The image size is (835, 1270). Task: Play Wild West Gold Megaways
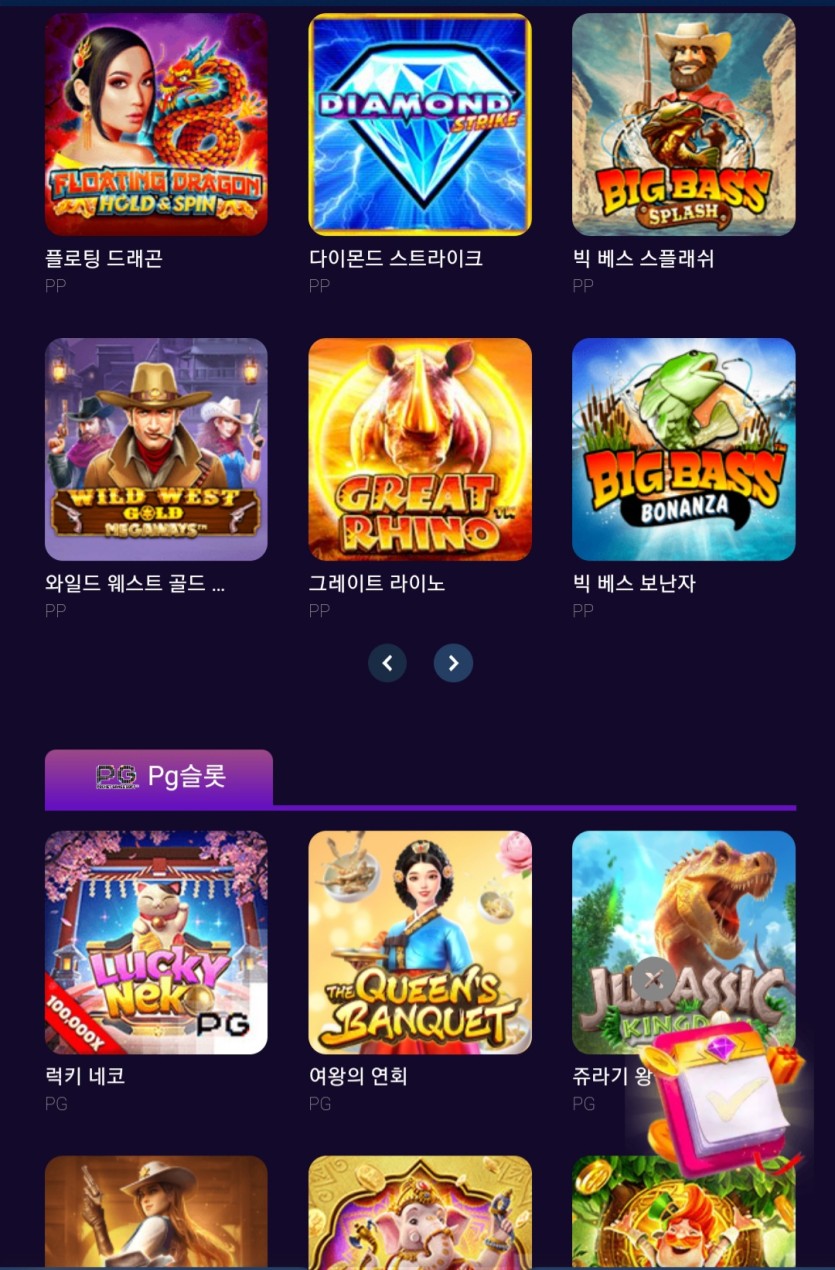pyautogui.click(x=156, y=449)
